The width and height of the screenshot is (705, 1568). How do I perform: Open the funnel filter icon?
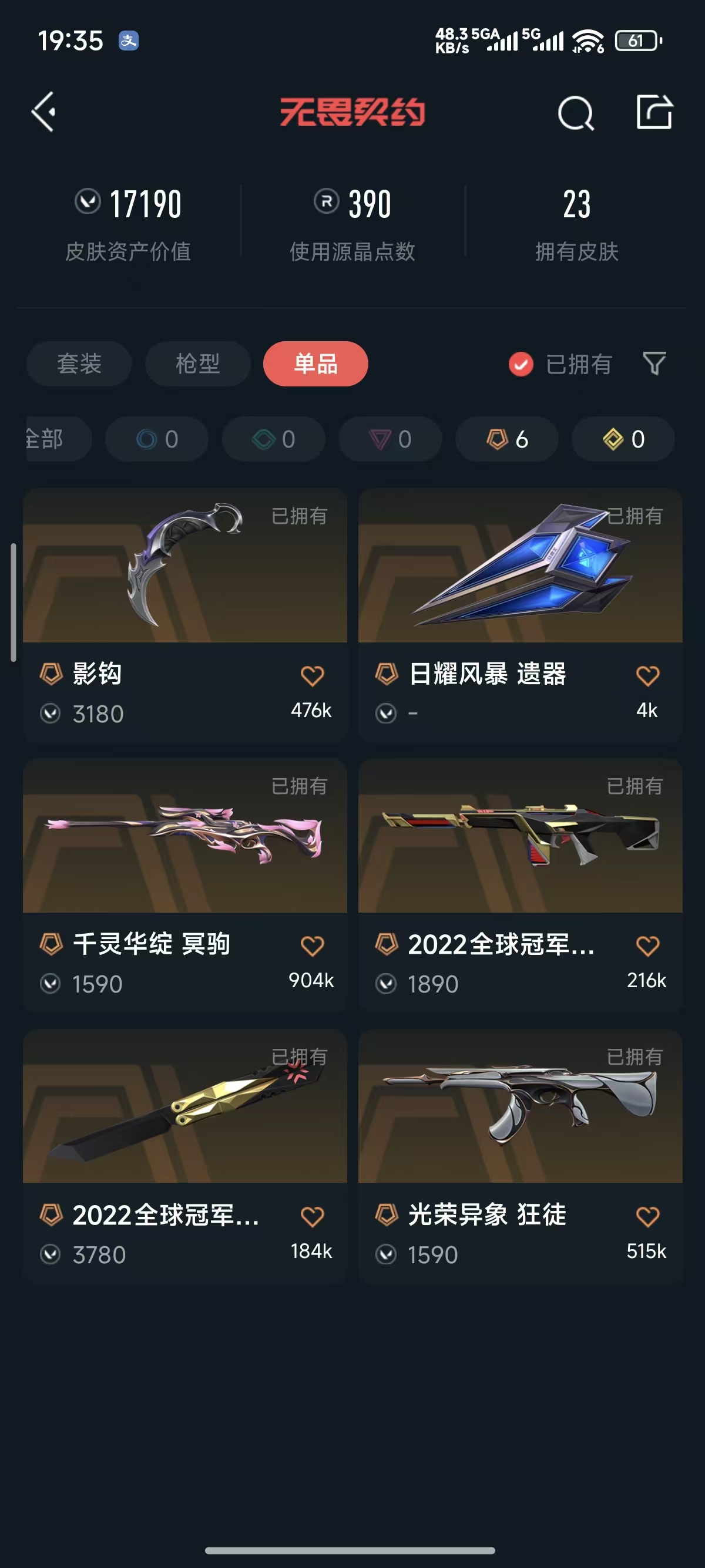[x=654, y=364]
